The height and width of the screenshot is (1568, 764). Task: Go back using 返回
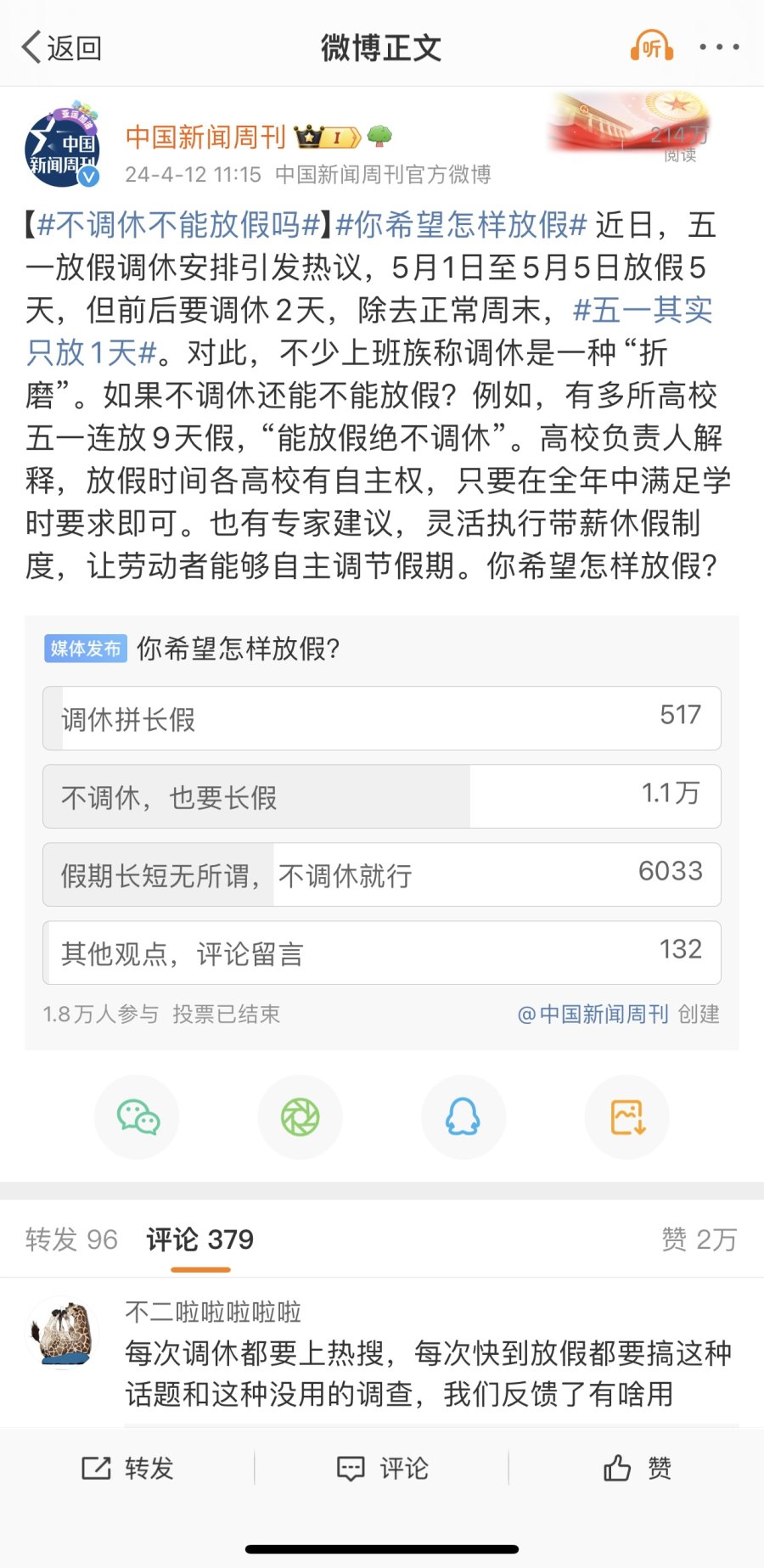[62, 48]
